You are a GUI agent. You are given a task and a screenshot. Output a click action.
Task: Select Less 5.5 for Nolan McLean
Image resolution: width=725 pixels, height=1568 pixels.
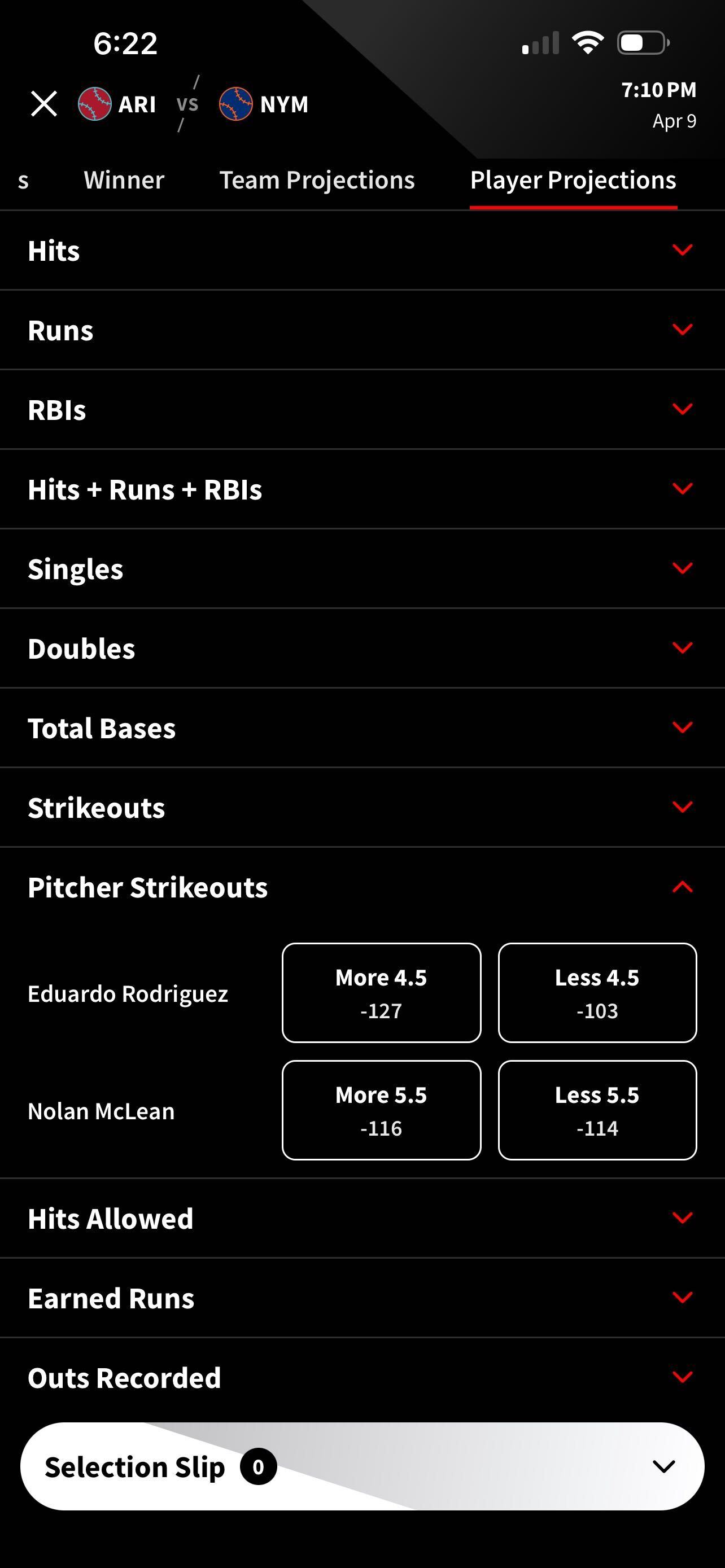click(x=597, y=1110)
